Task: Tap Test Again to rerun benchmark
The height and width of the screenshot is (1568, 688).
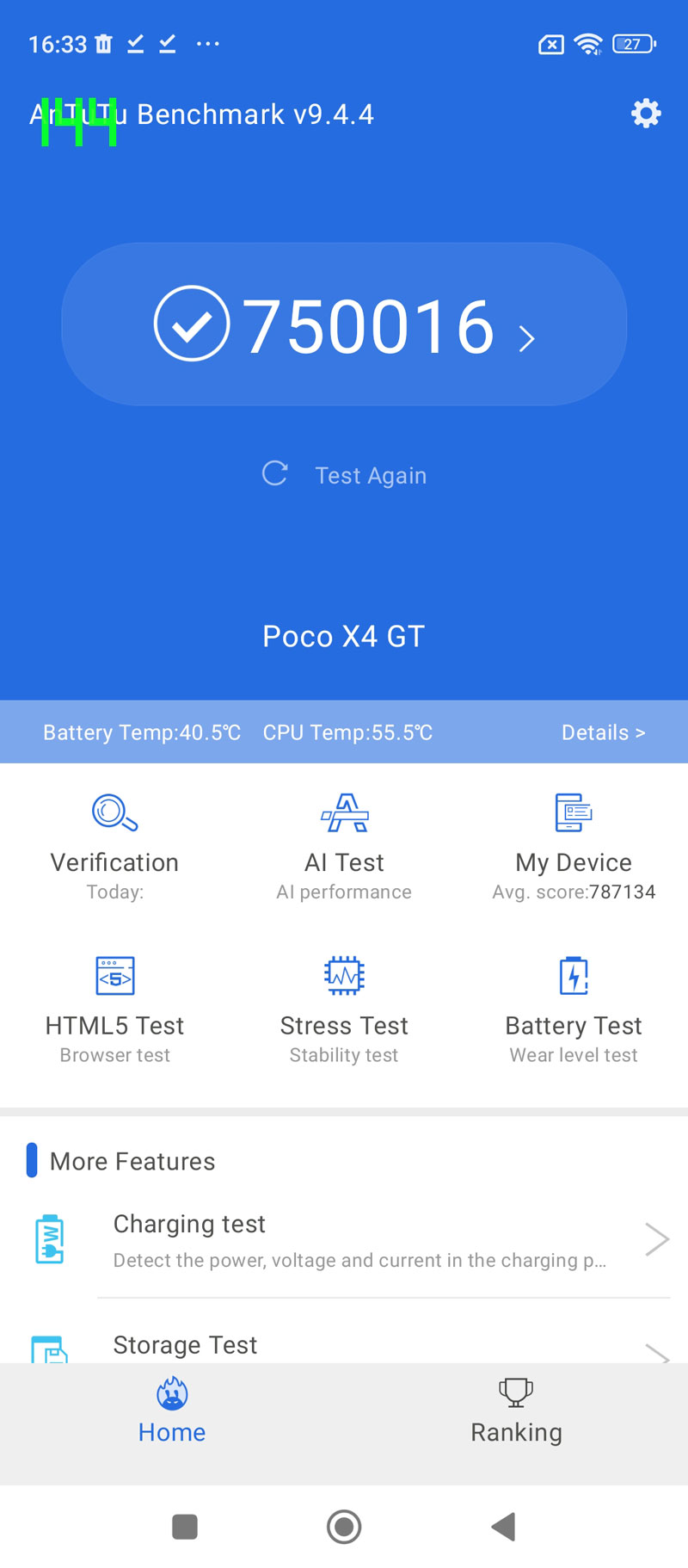Action: tap(345, 475)
